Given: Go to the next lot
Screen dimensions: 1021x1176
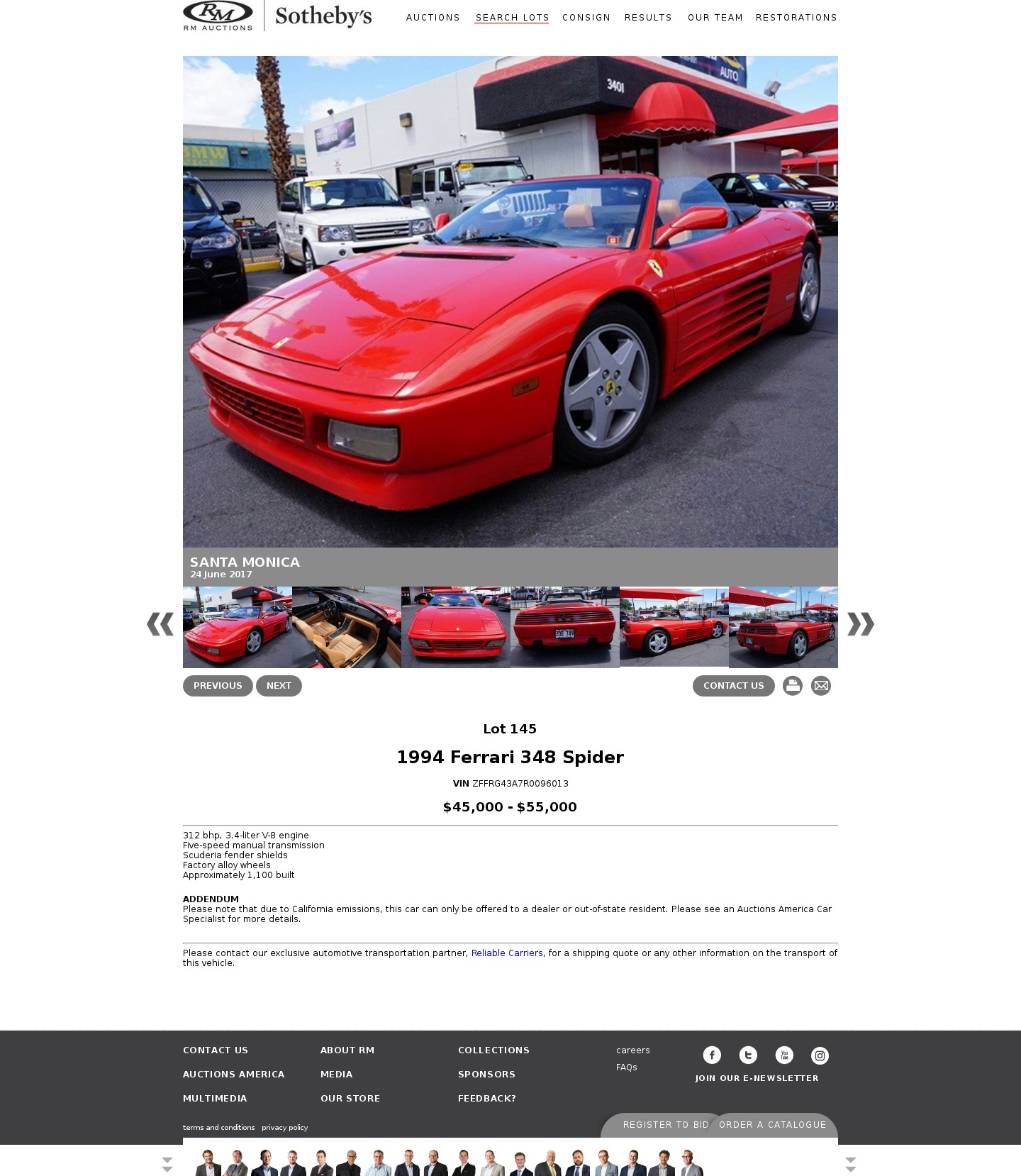Looking at the screenshot, I should point(279,686).
